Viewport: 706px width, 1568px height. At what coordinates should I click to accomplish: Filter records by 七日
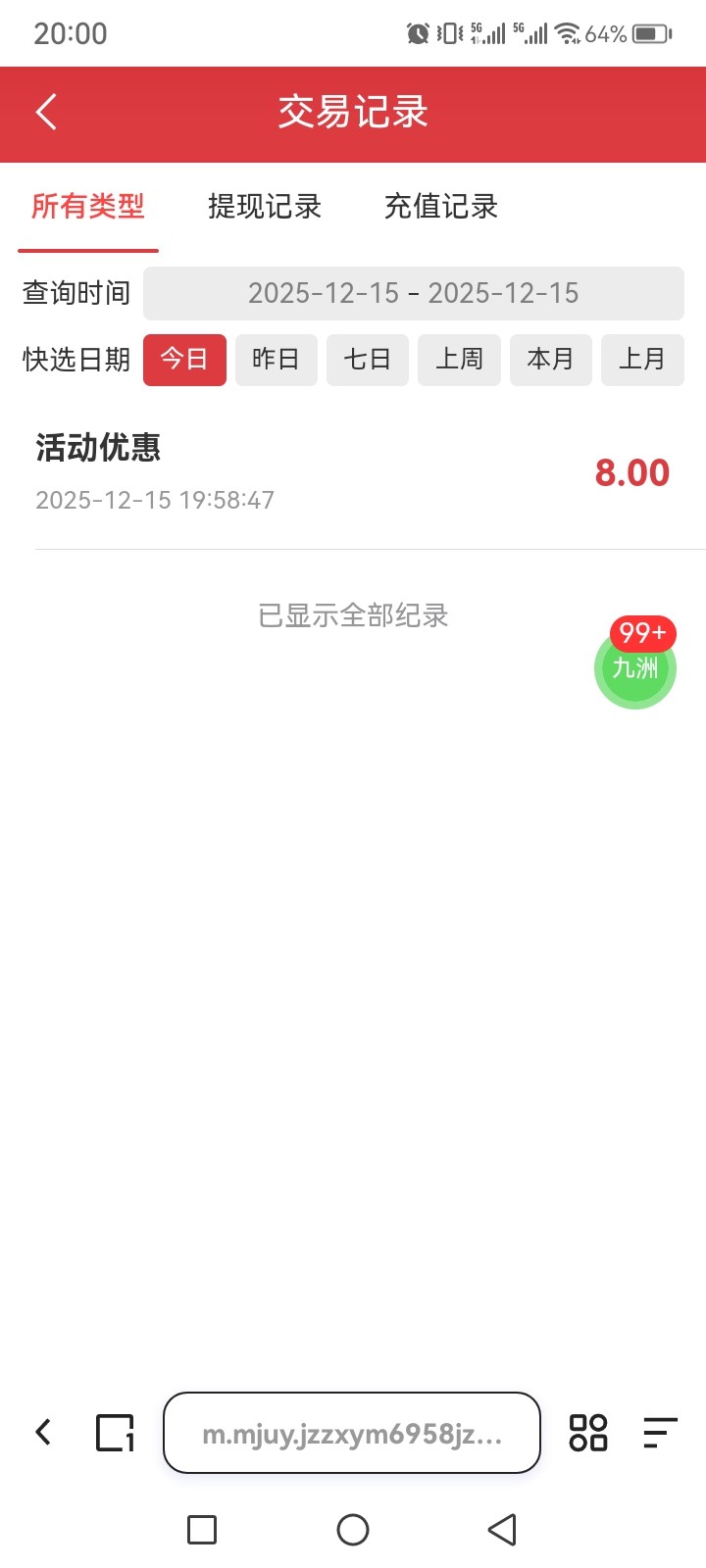367,360
